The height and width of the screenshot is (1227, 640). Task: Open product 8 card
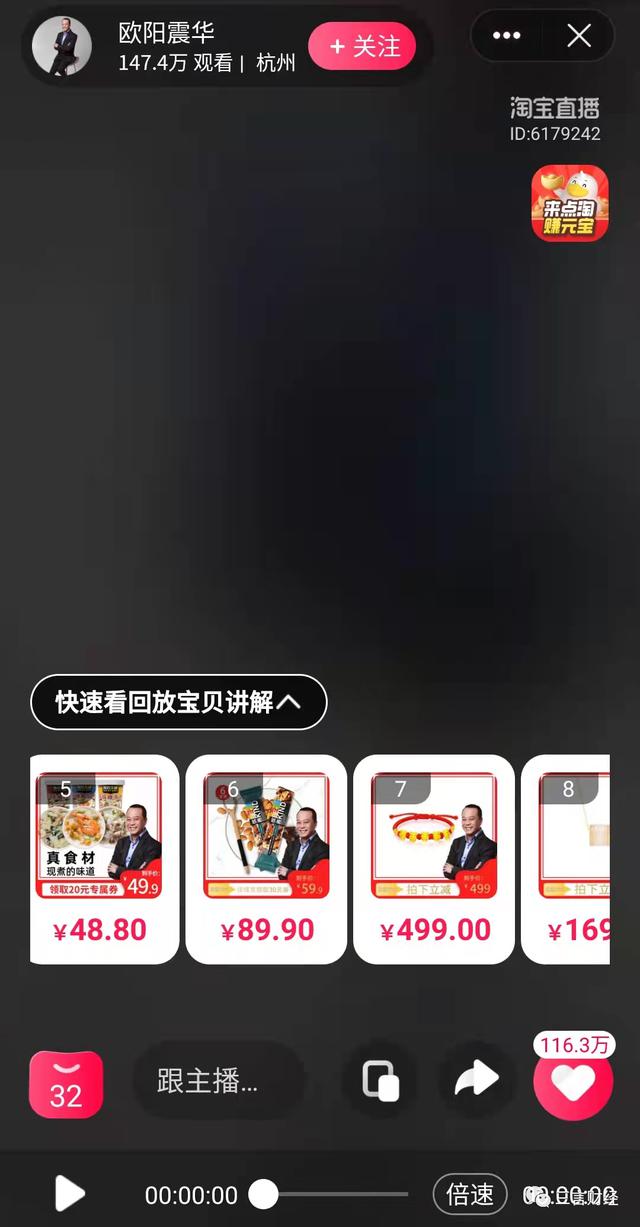(568, 859)
